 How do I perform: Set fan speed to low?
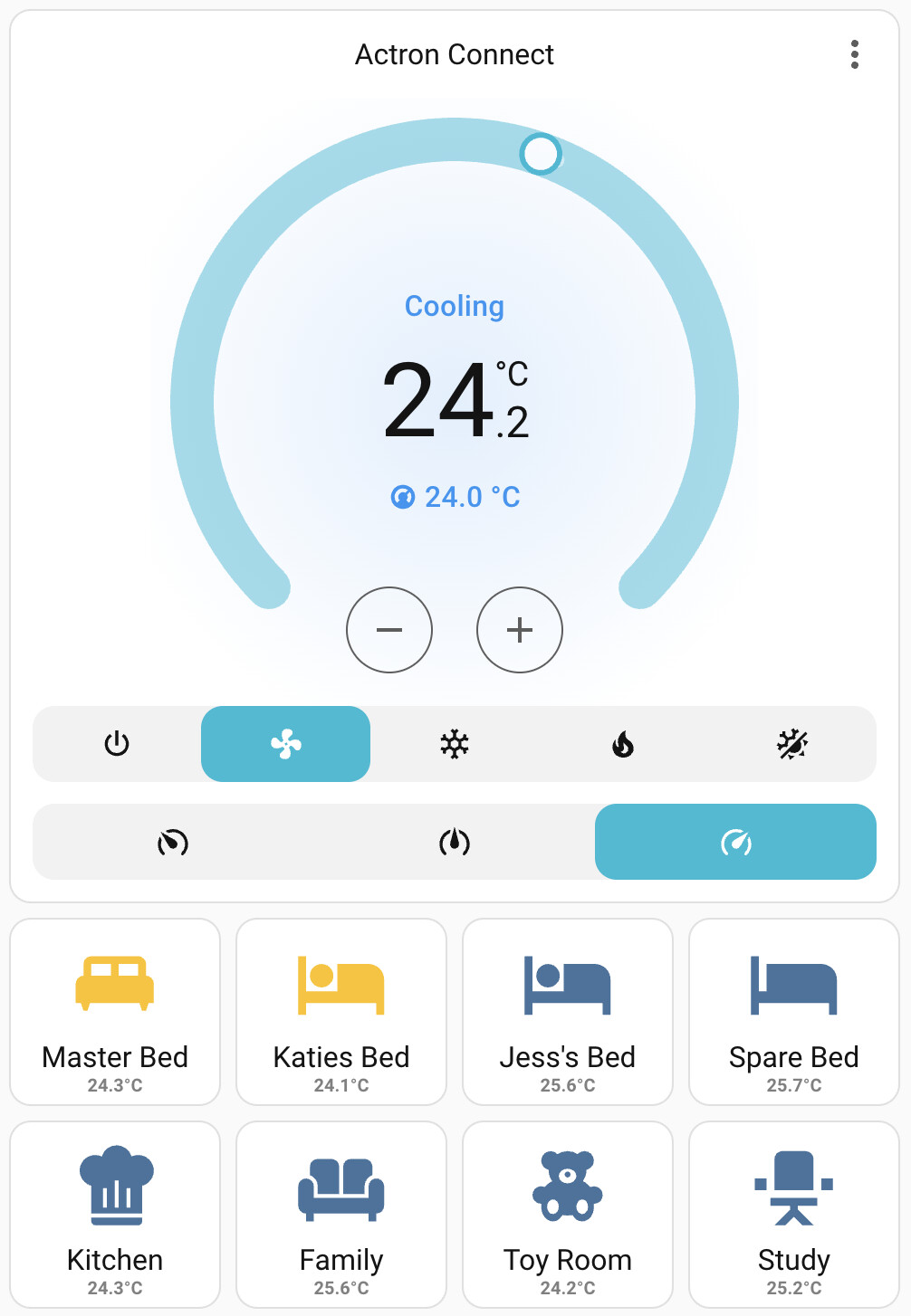[173, 842]
